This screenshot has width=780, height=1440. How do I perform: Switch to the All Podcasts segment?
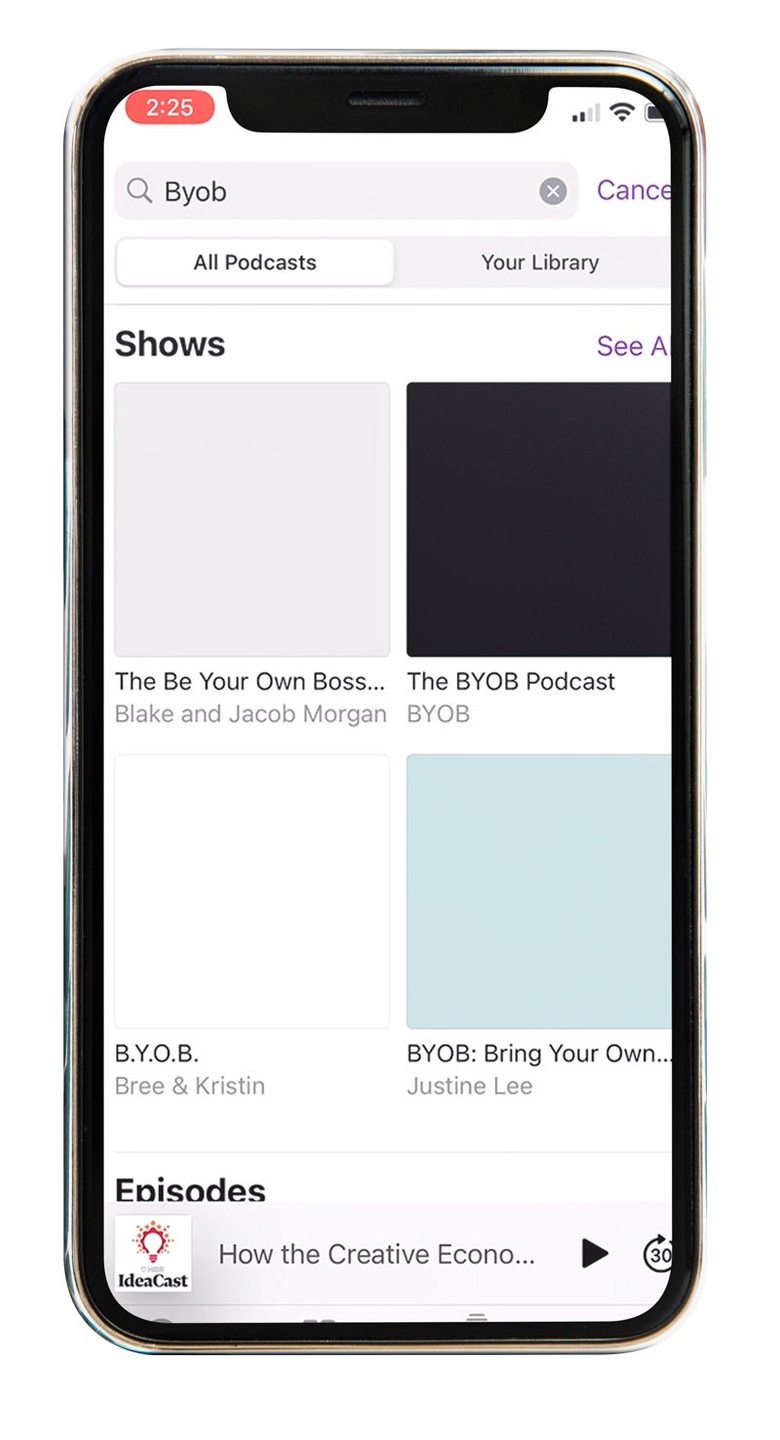tap(255, 263)
